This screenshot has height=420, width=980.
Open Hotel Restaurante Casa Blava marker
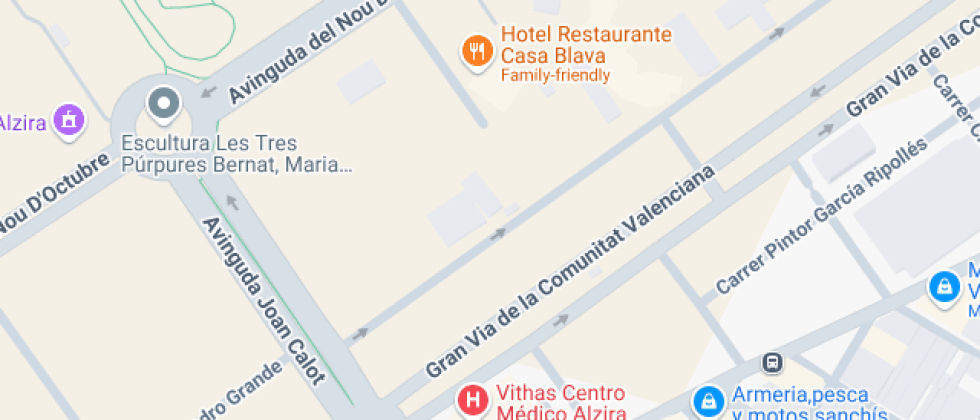point(478,52)
